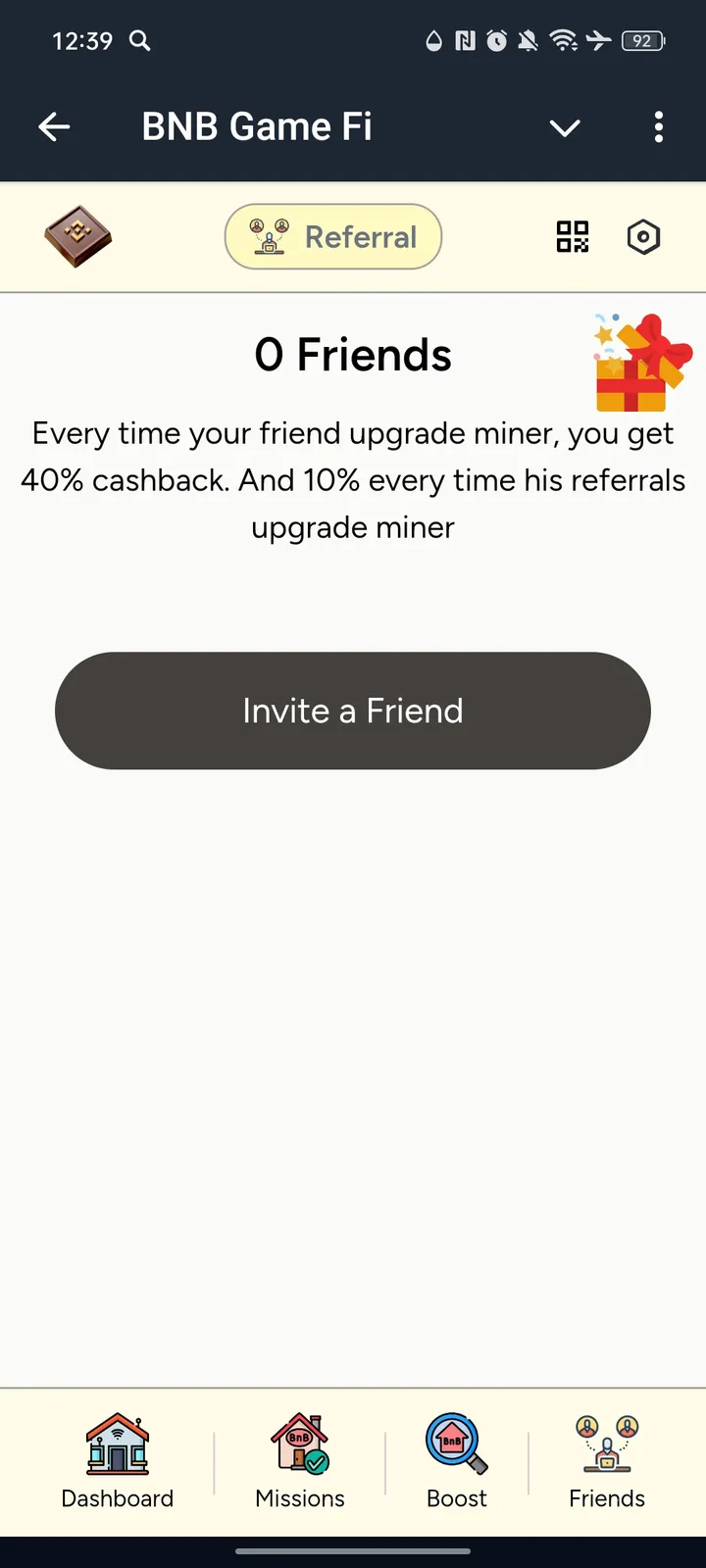Screen dimensions: 706x1568
Task: Select the BNB token cube icon
Action: pyautogui.click(x=76, y=236)
